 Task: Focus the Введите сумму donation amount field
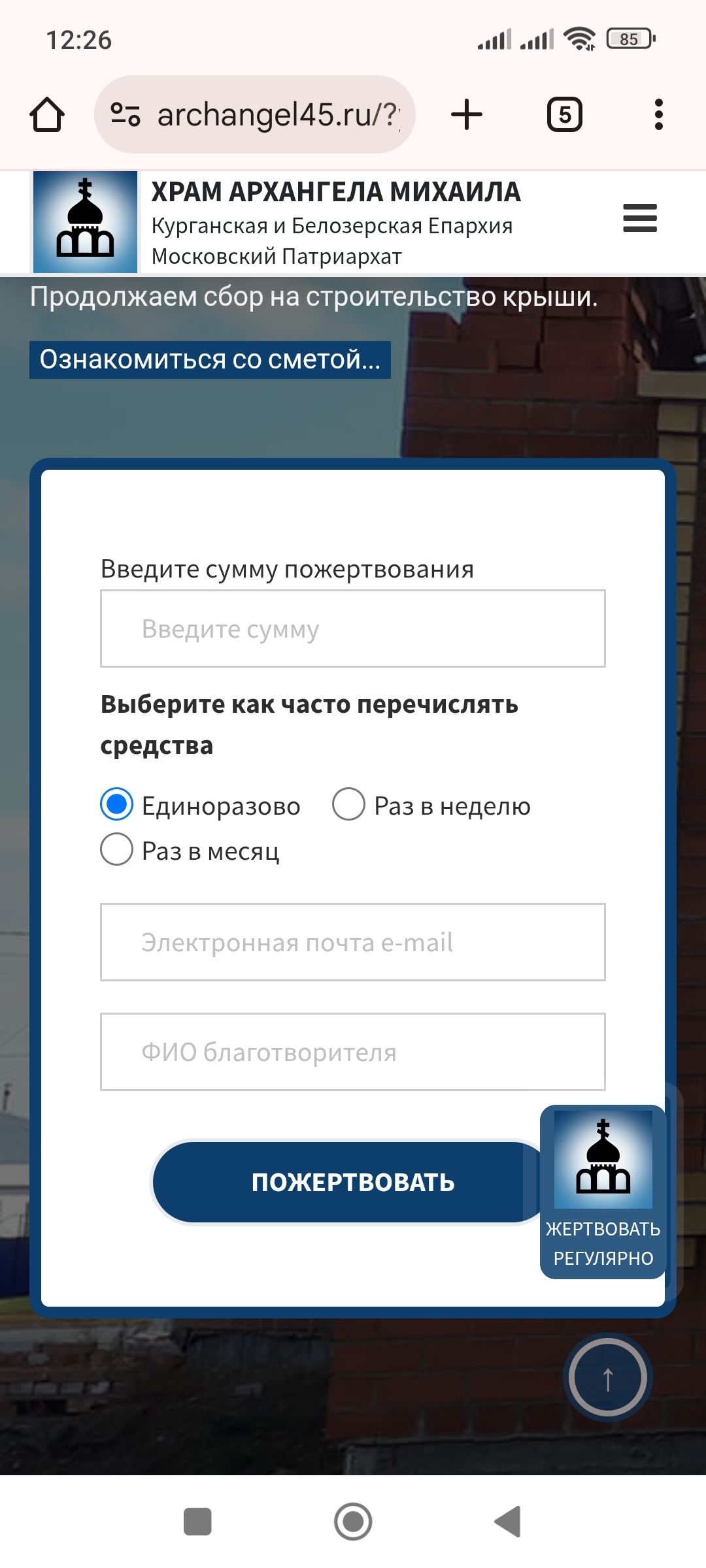353,629
